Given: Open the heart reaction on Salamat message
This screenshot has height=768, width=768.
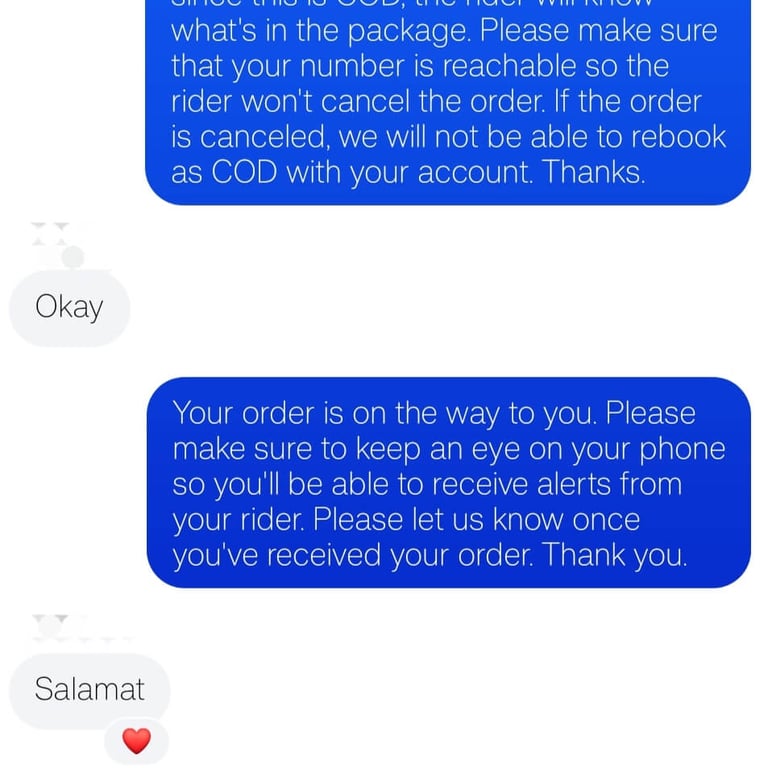Looking at the screenshot, I should click(136, 740).
